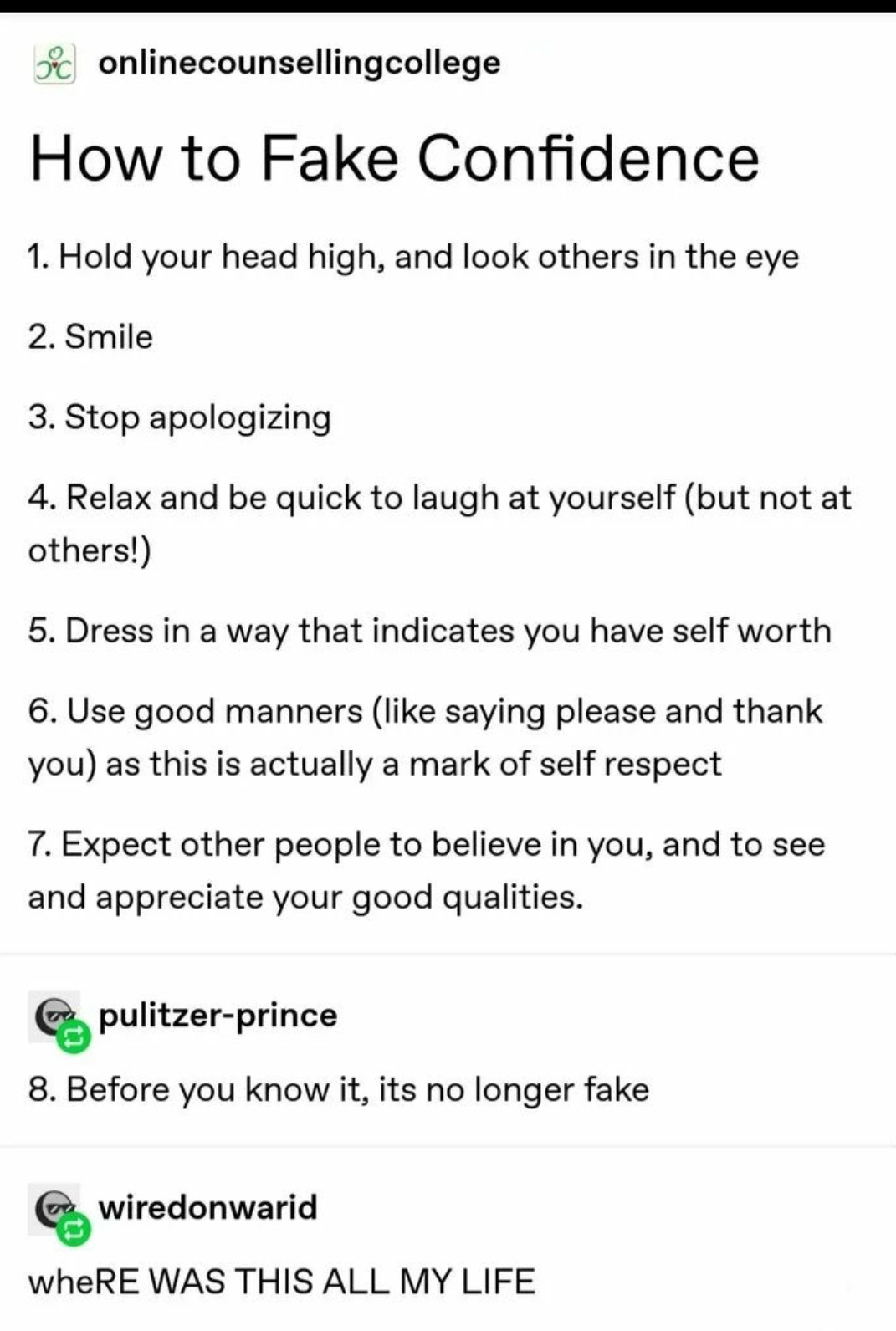This screenshot has height=1331, width=896.
Task: Click the wheRE WAS THIS ALL MY LIFE comment
Action: point(282,1280)
